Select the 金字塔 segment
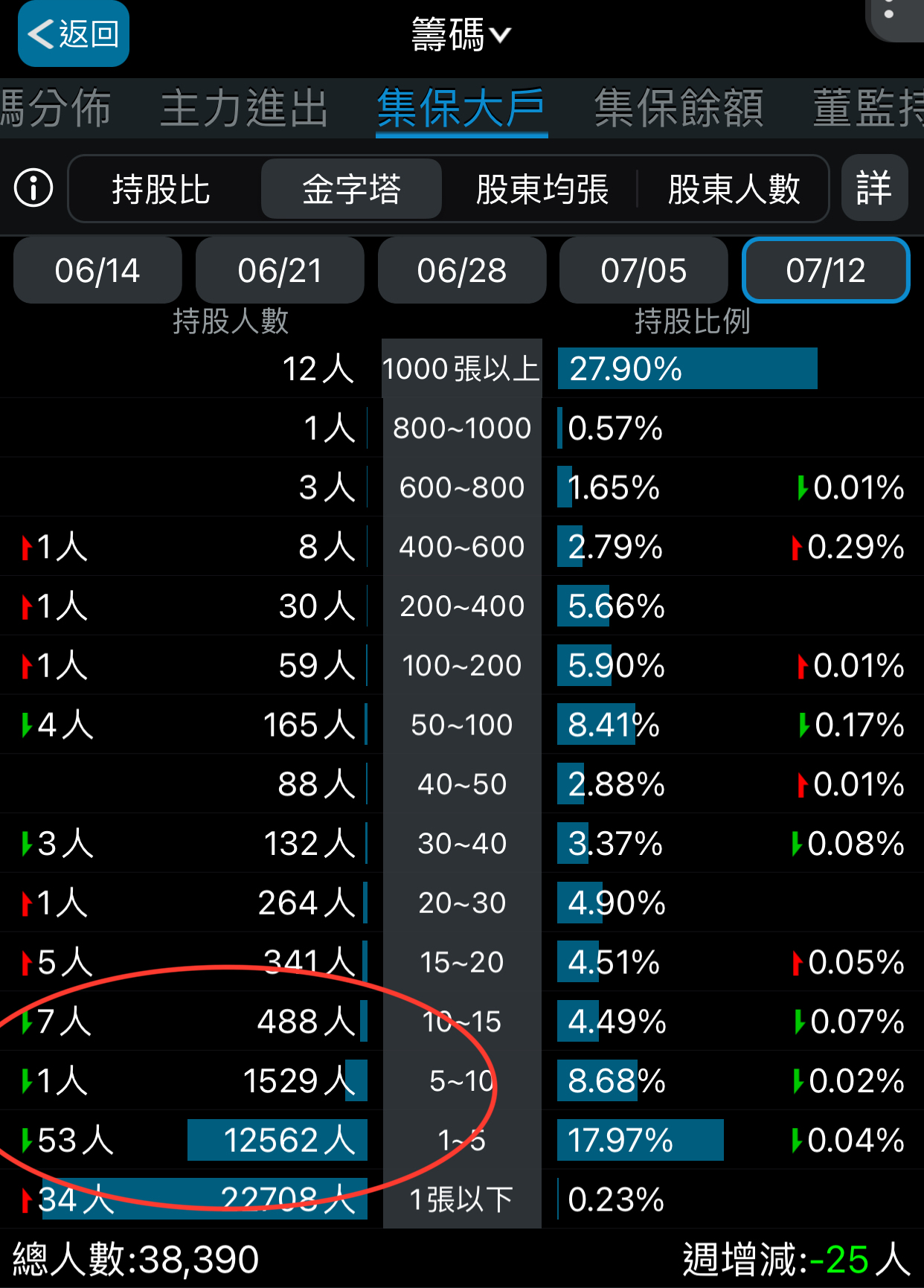This screenshot has height=1288, width=924. pyautogui.click(x=351, y=189)
